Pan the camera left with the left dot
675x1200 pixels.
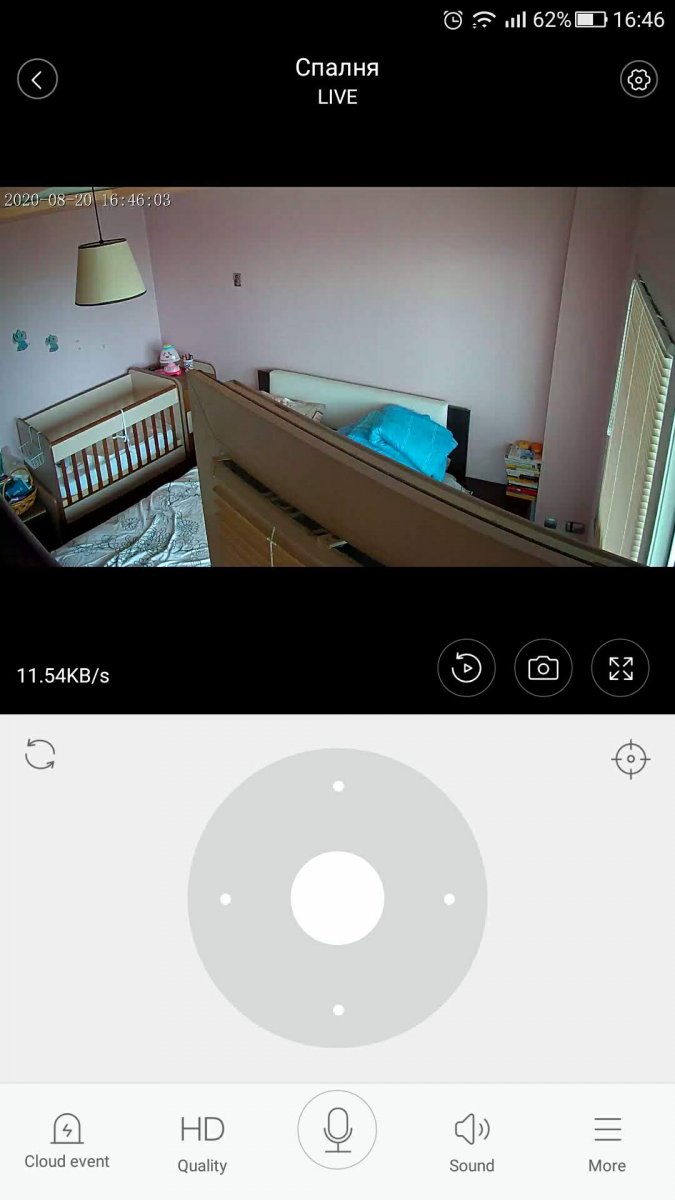225,899
